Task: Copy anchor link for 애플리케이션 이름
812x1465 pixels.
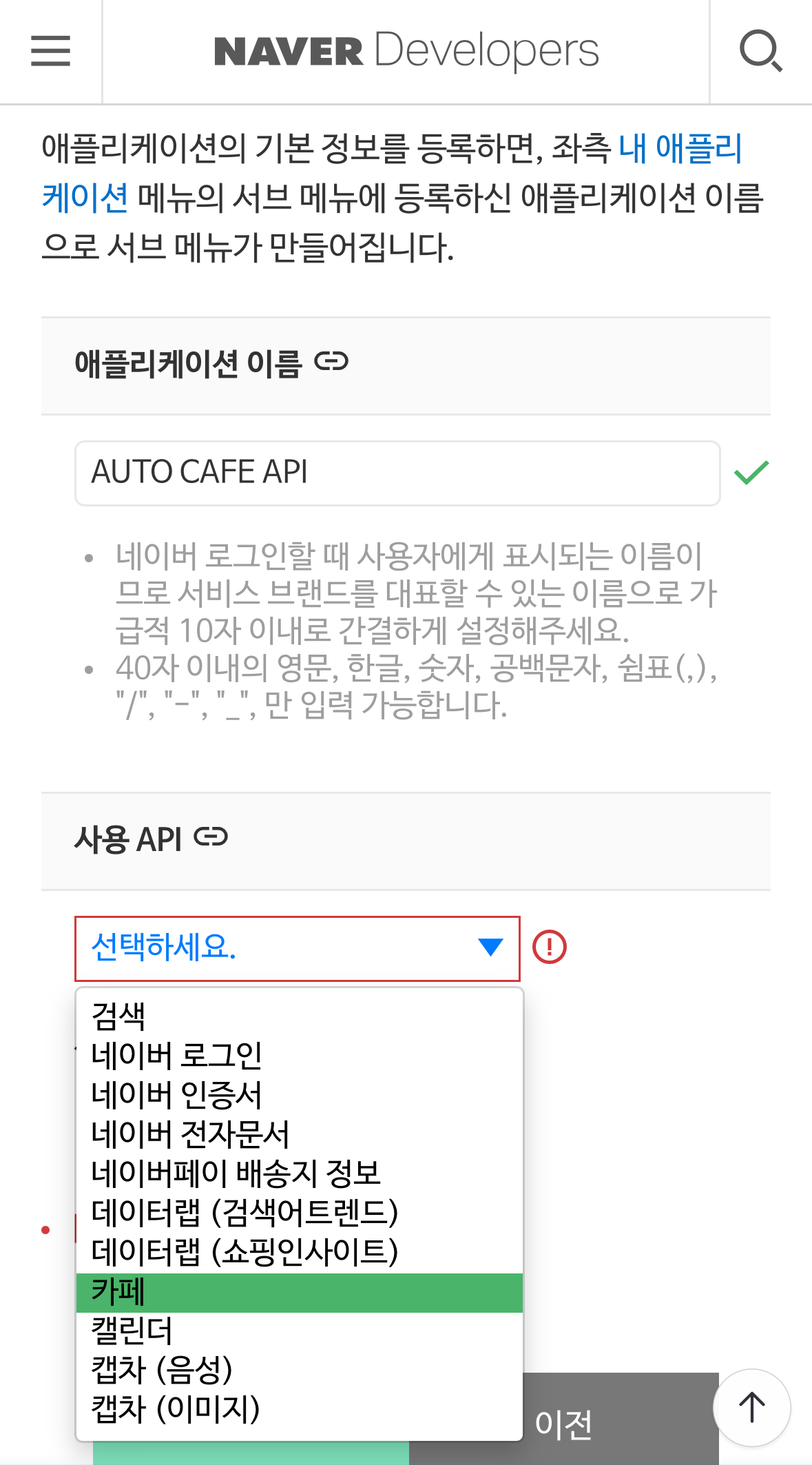Action: (x=331, y=362)
